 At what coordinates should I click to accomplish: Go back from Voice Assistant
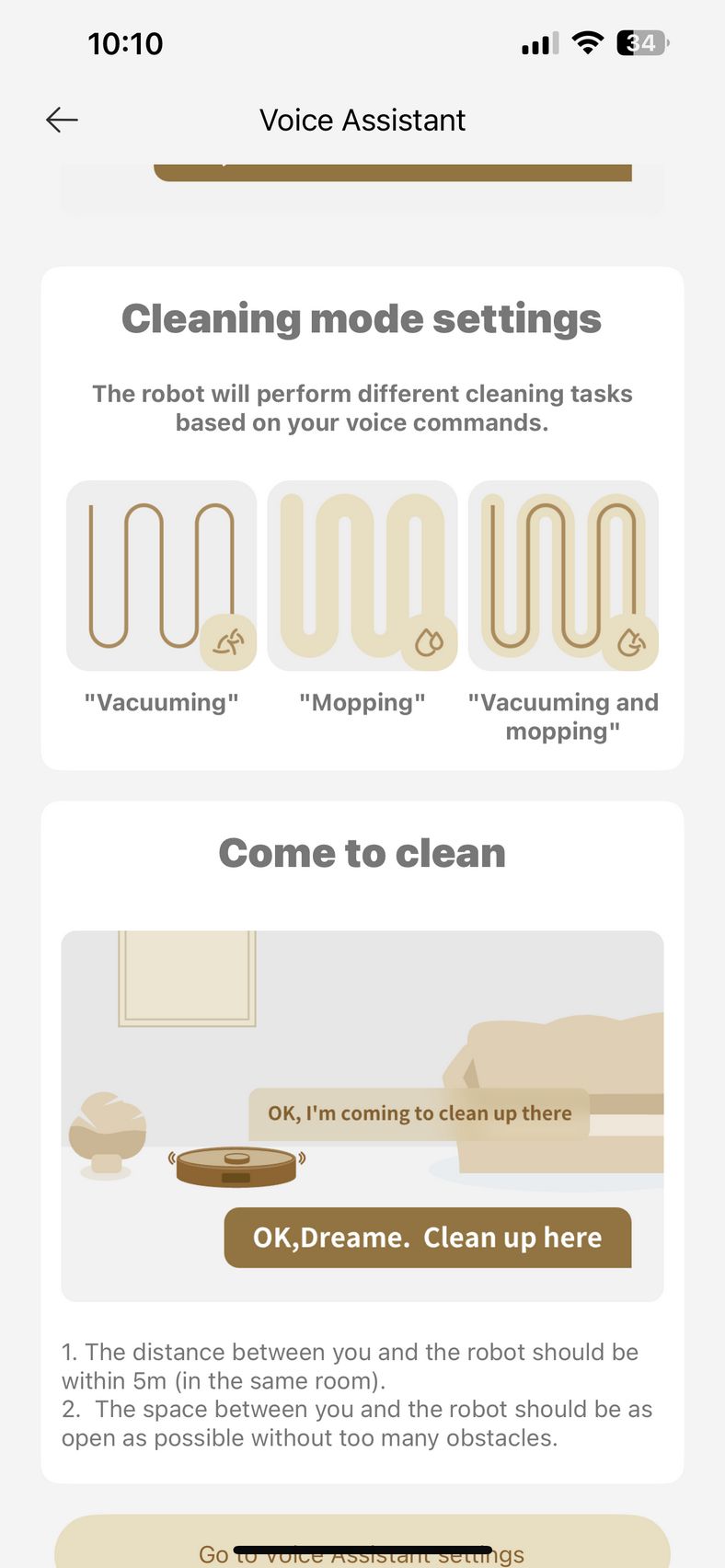tap(62, 120)
